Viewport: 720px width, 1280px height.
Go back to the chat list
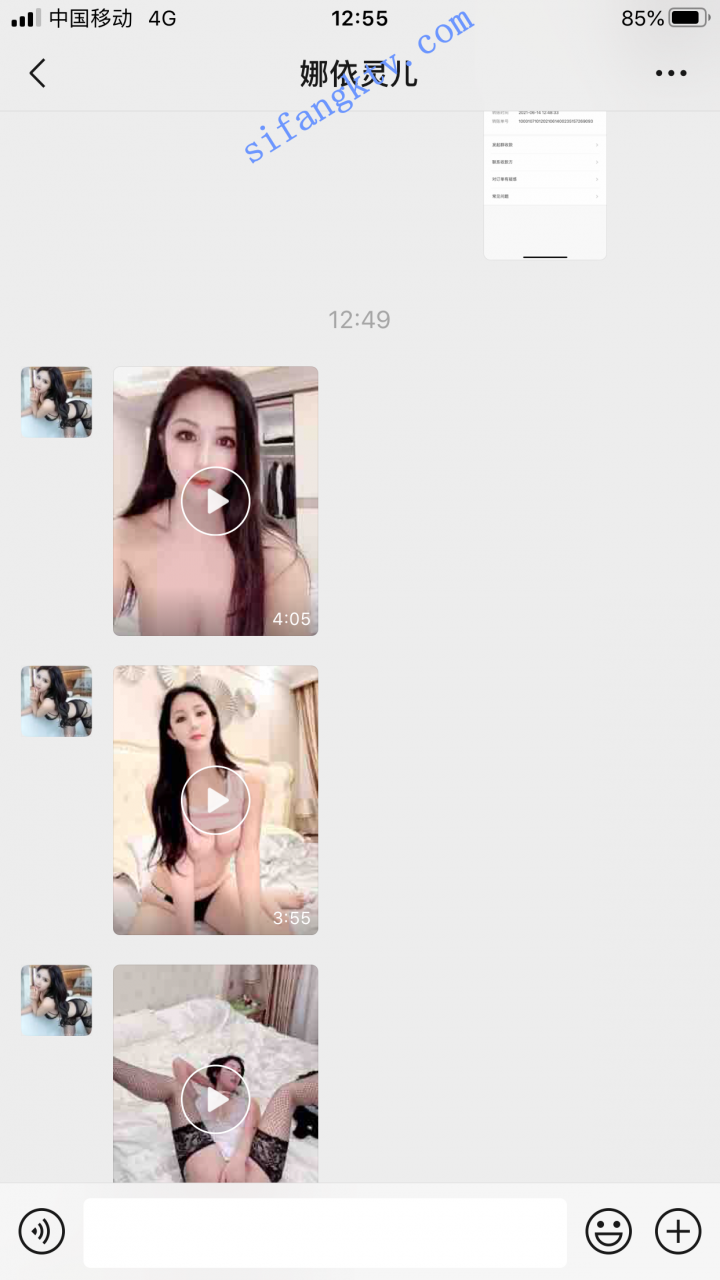pyautogui.click(x=38, y=73)
